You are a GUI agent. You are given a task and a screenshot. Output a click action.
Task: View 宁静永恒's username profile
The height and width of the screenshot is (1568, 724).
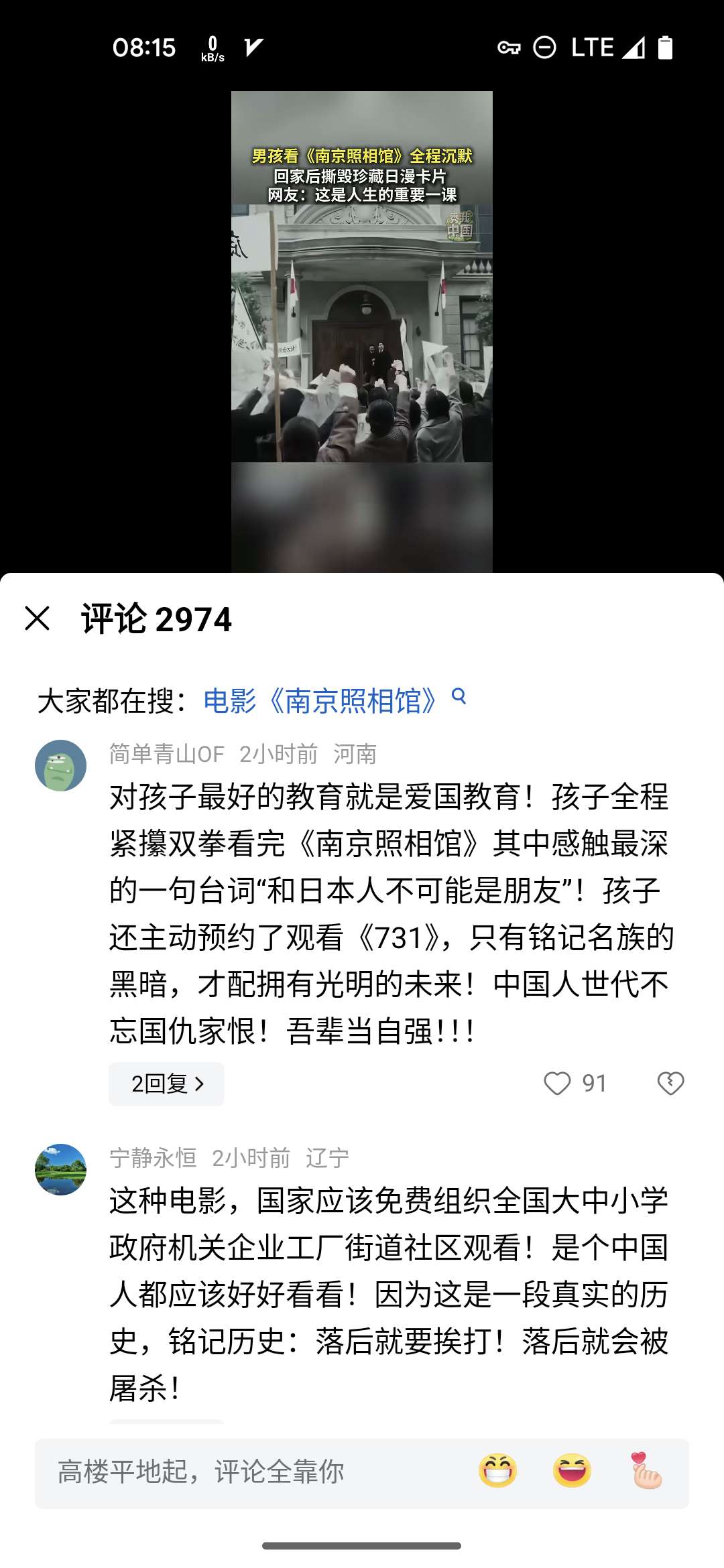point(153,1157)
